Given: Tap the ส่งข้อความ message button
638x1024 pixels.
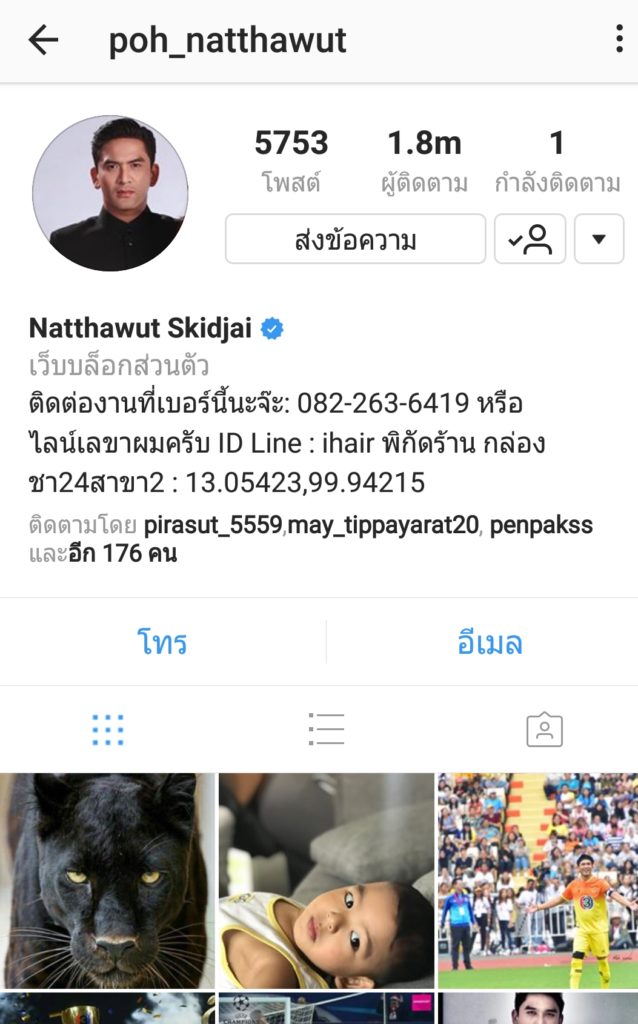Looking at the screenshot, I should (355, 240).
